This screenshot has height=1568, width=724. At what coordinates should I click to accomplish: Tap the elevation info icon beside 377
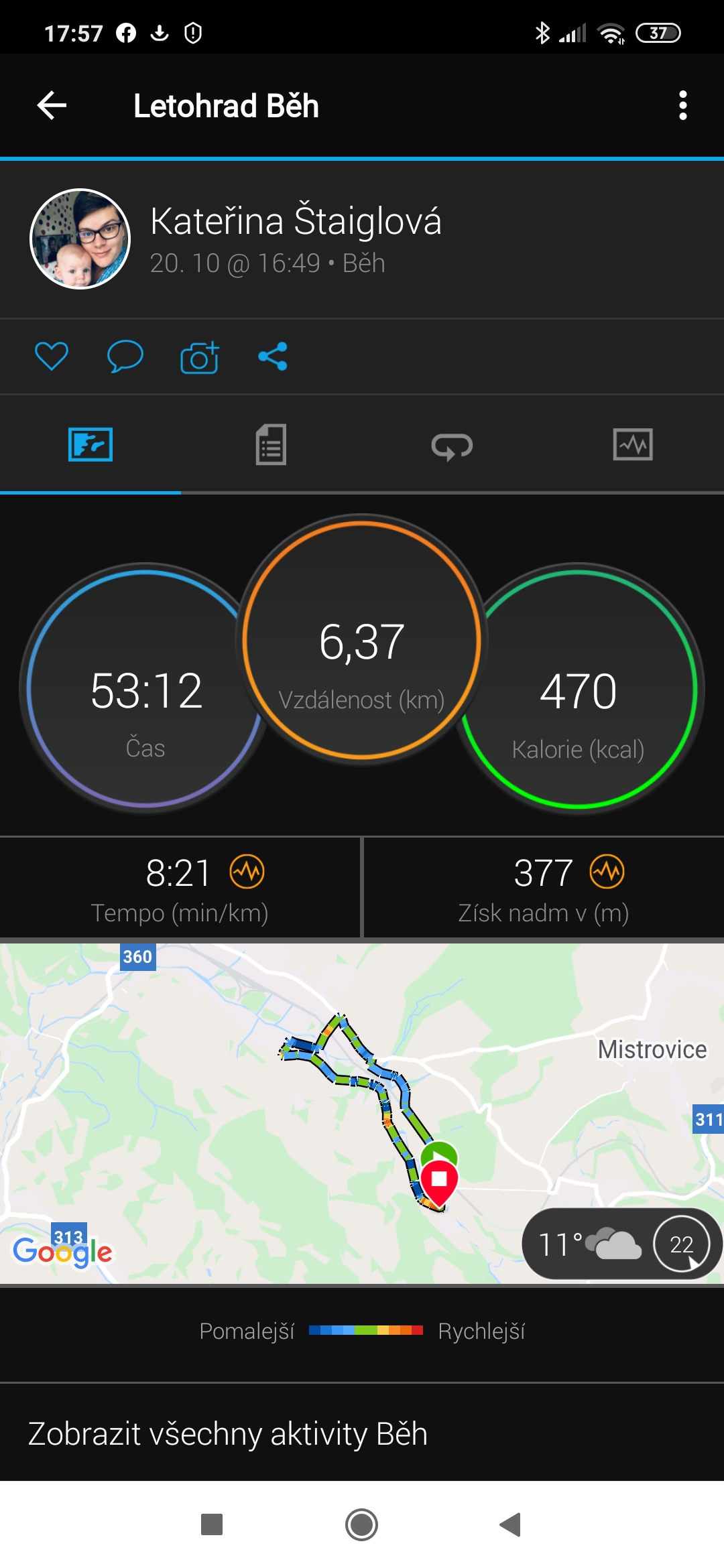607,872
